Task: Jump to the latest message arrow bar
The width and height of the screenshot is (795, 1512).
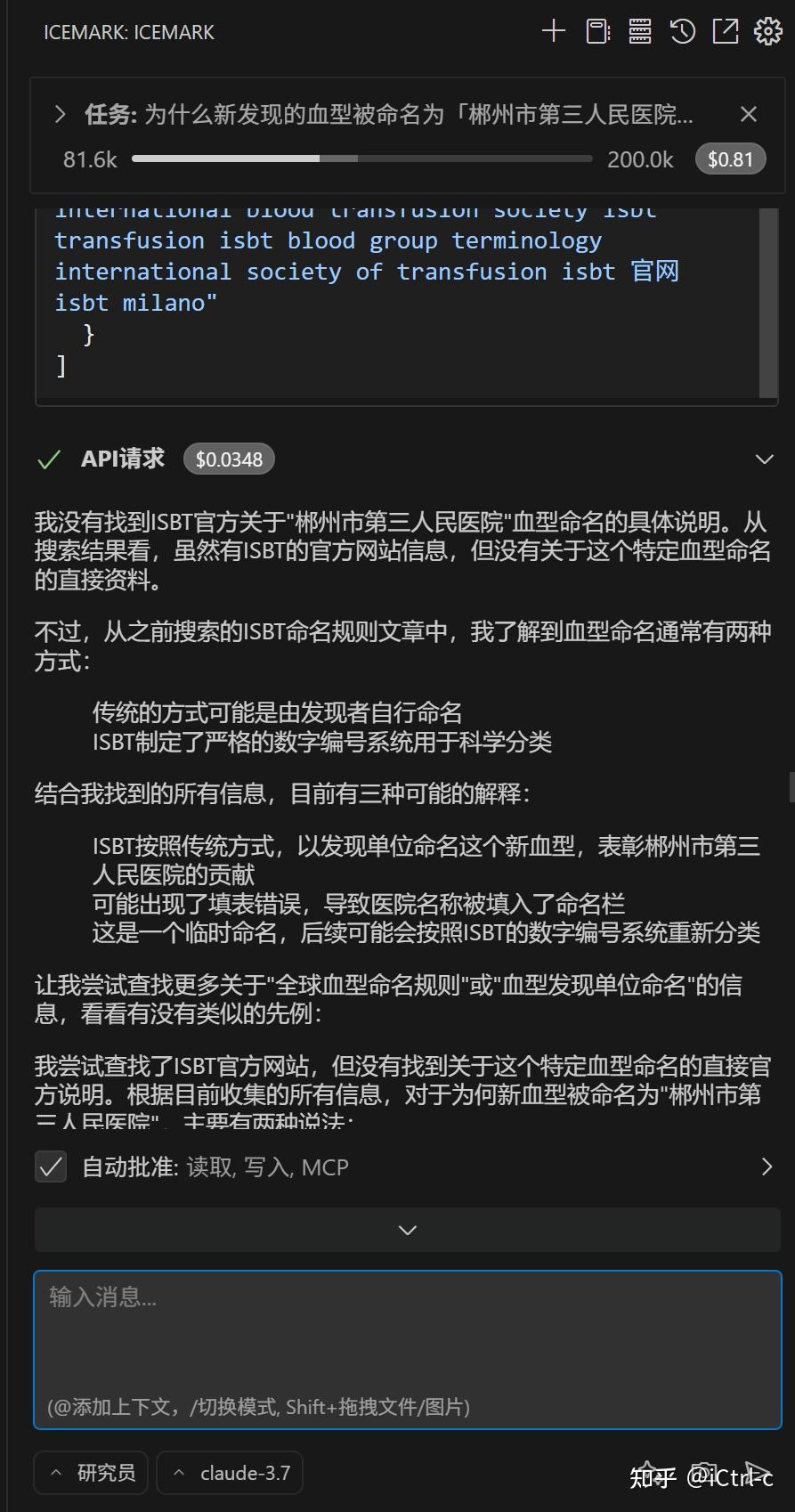Action: pos(408,1230)
